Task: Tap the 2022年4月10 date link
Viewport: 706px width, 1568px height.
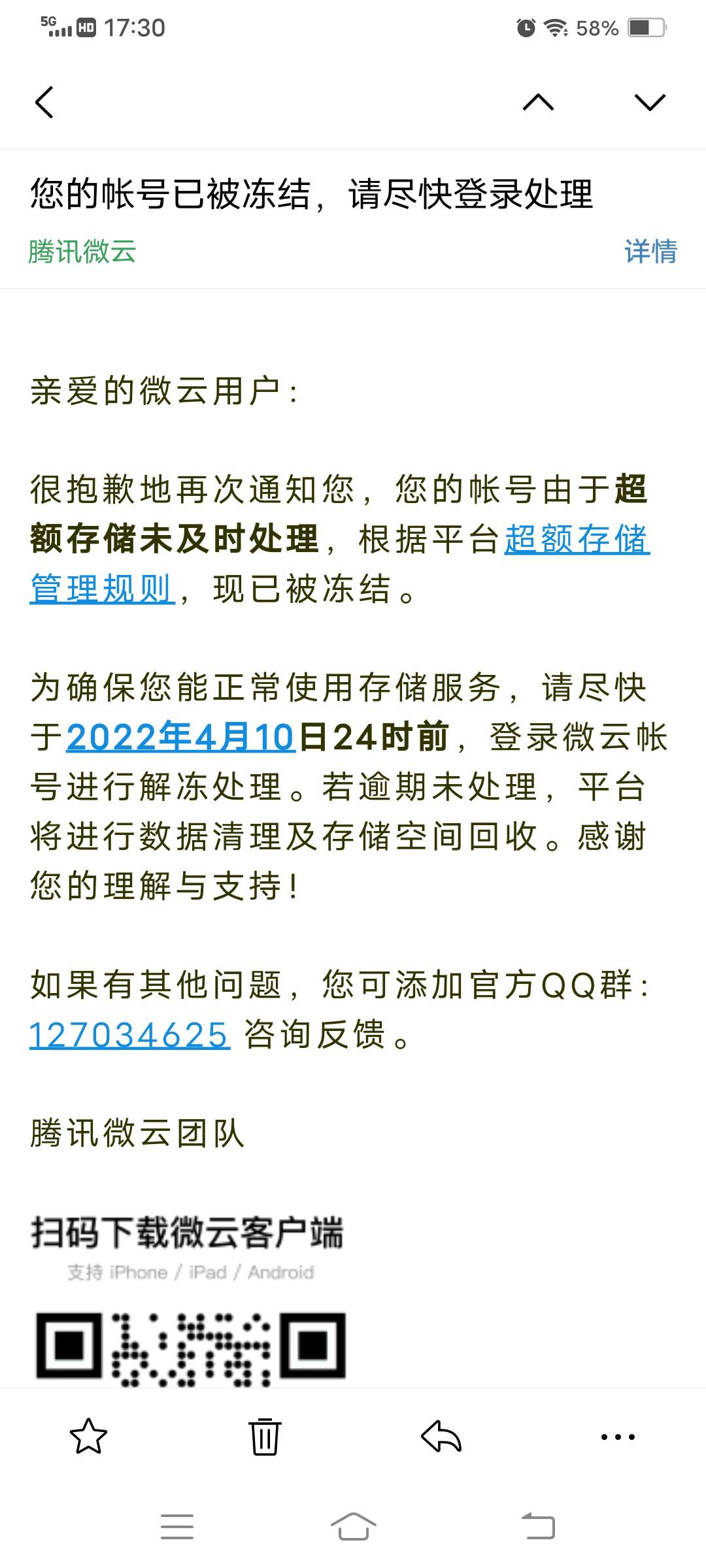Action: pos(181,737)
